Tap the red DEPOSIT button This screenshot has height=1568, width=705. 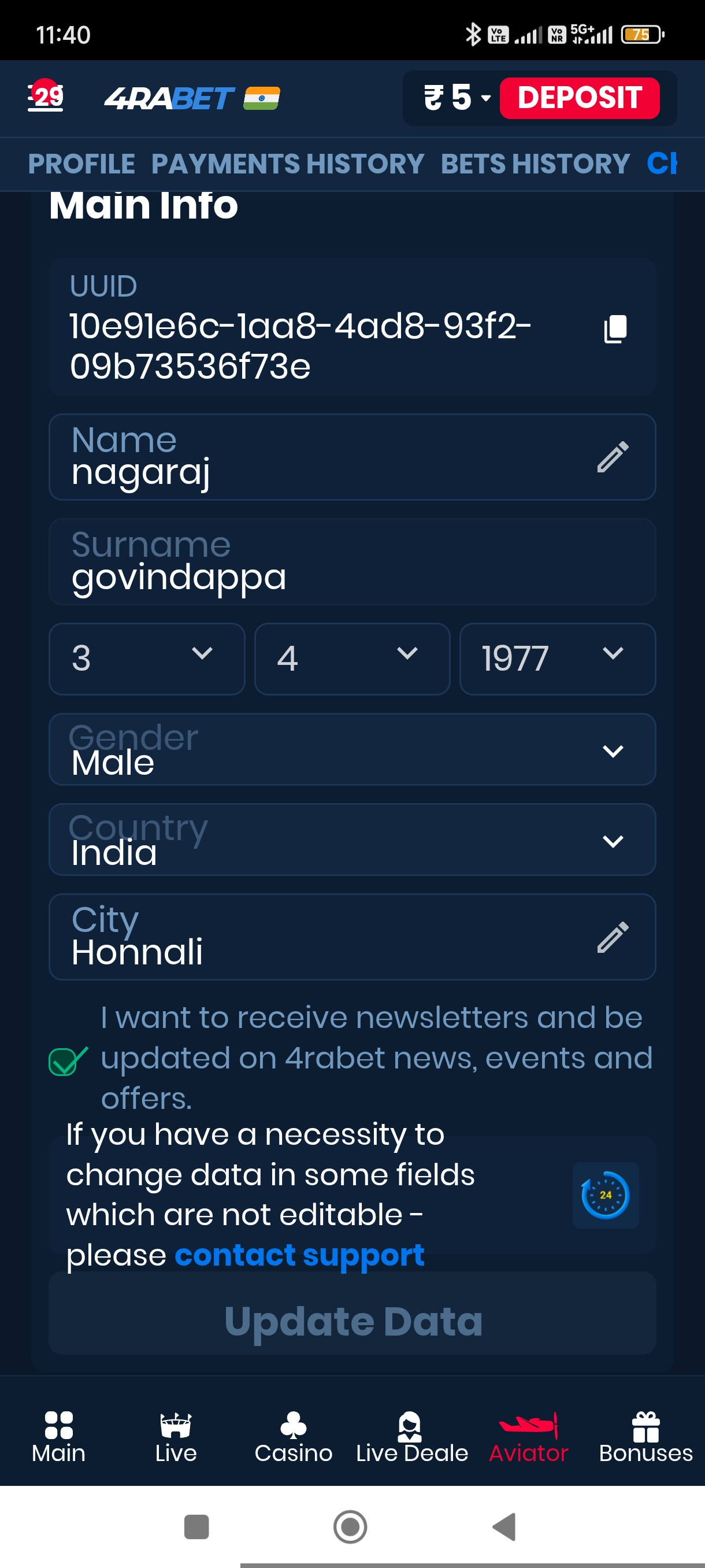tap(579, 98)
